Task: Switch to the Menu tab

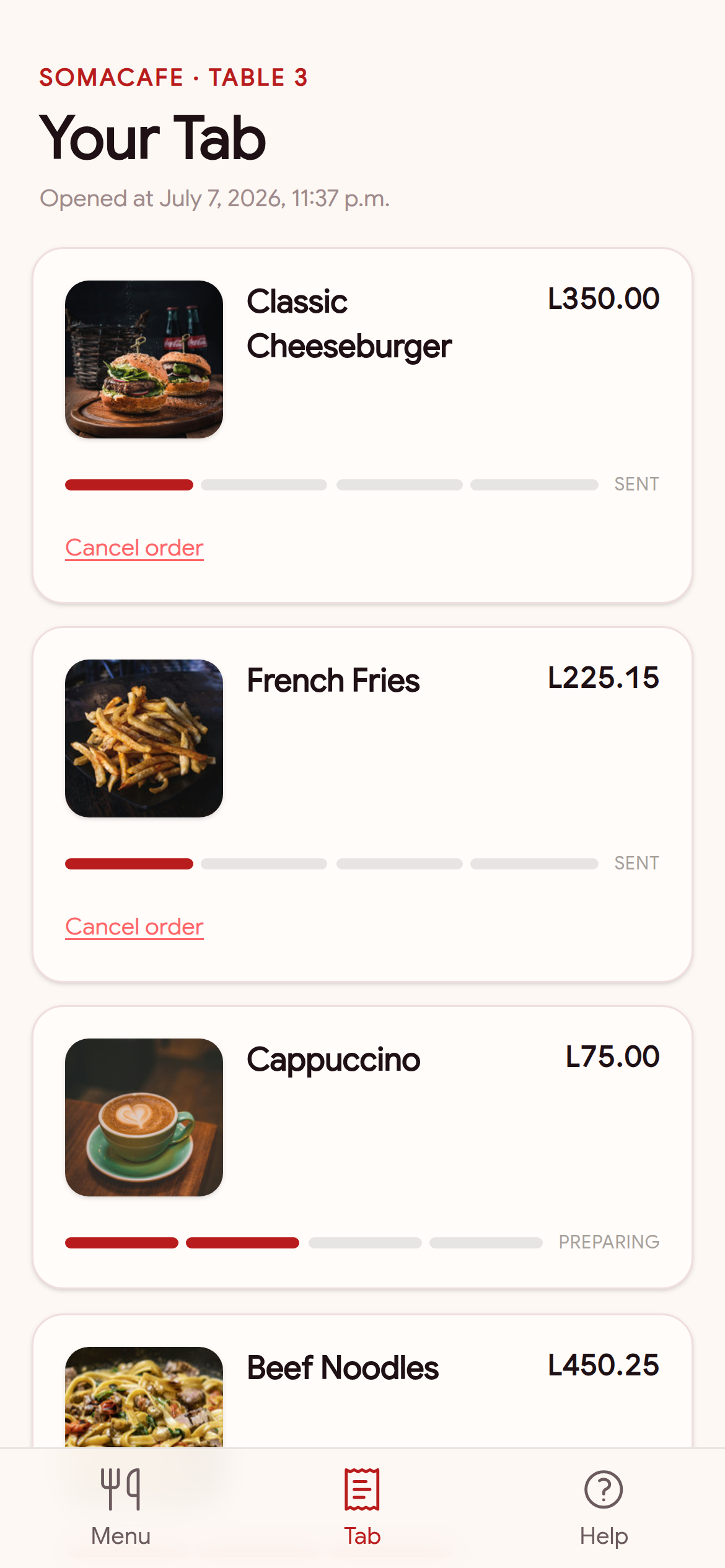Action: point(121,1507)
